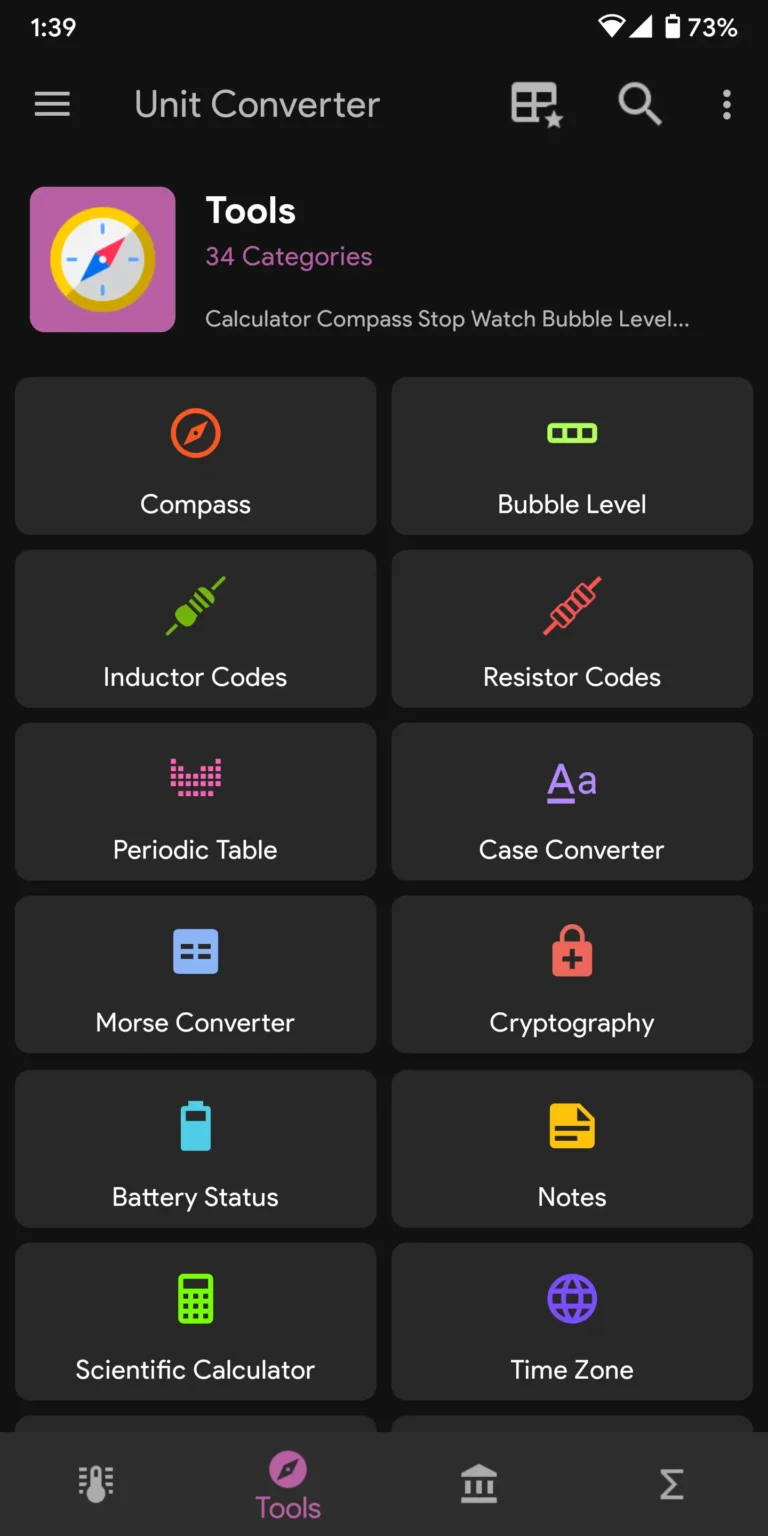Launch the Scientific Calculator
Viewport: 768px width, 1536px height.
[x=195, y=1320]
